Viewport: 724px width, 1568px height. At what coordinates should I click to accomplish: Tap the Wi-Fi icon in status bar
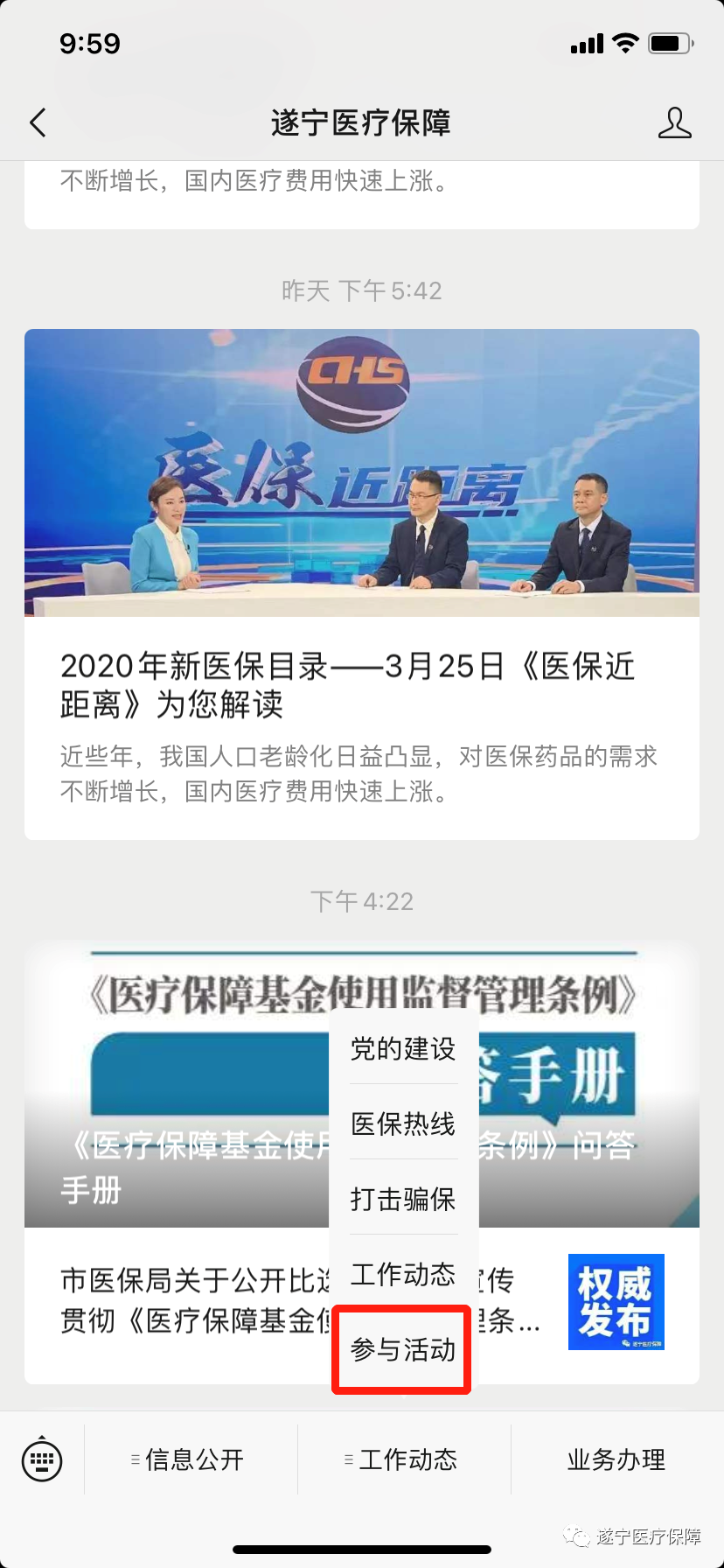click(x=624, y=42)
